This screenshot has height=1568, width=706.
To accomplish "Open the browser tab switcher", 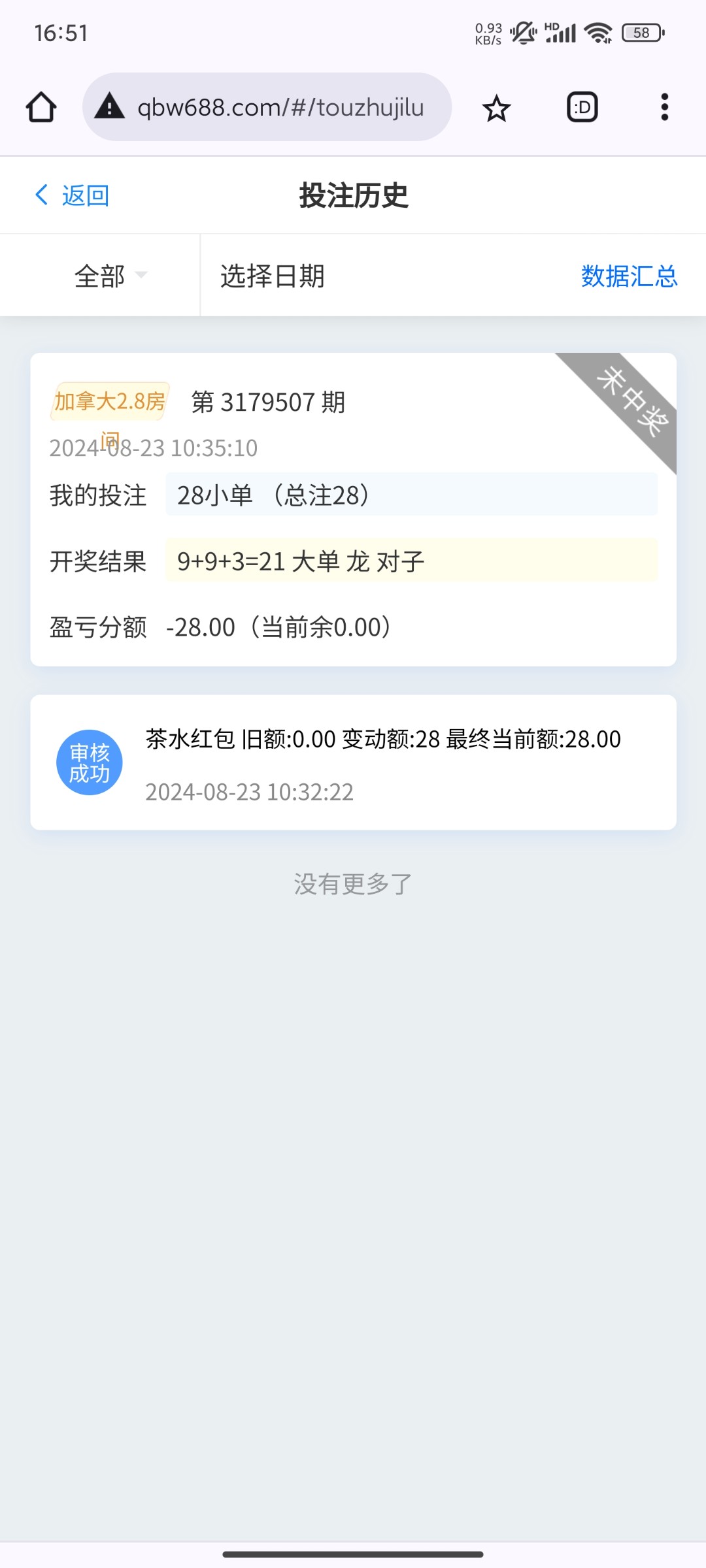I will [582, 107].
